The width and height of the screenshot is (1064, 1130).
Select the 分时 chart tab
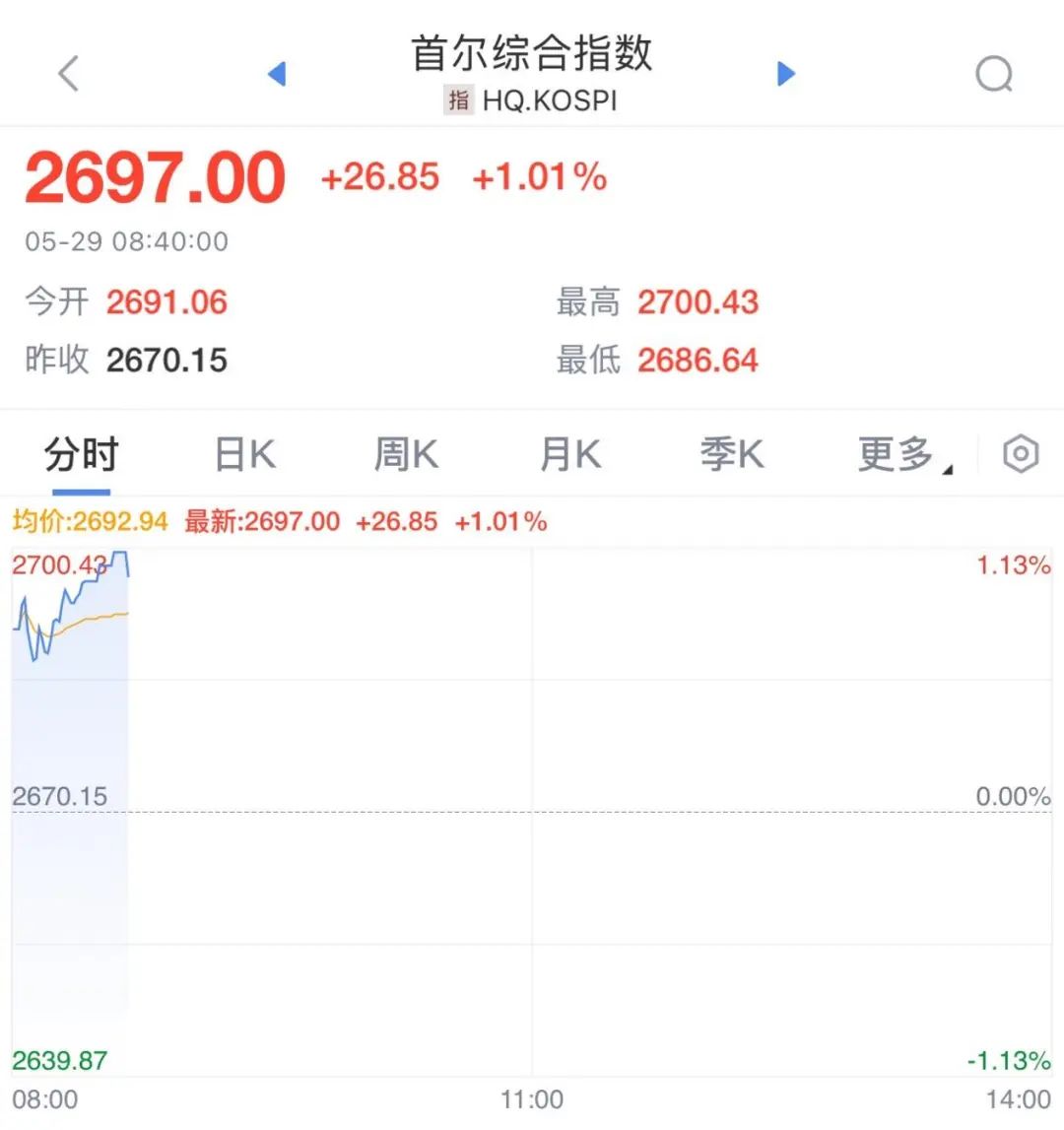coord(81,455)
